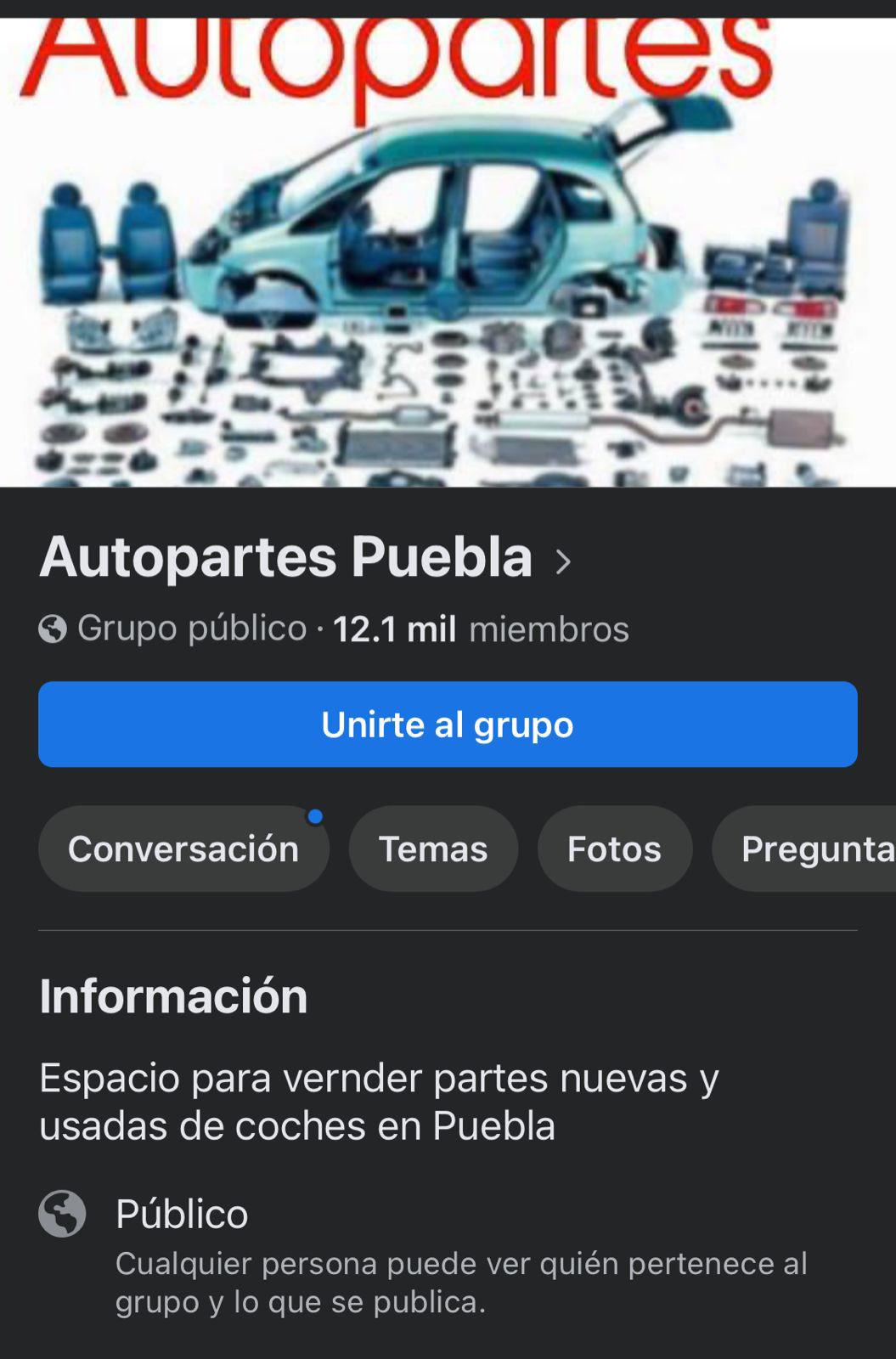The height and width of the screenshot is (1359, 896).
Task: Open the Temas tab
Action: [433, 849]
